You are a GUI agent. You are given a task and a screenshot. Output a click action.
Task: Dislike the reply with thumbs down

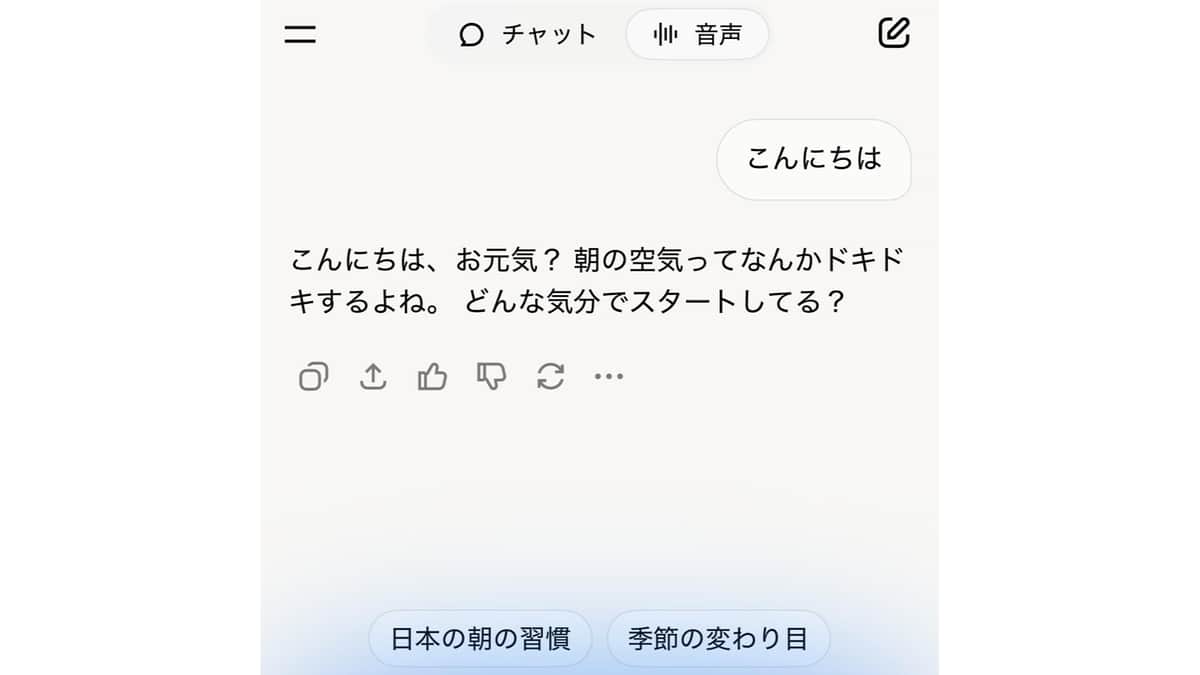(x=491, y=377)
